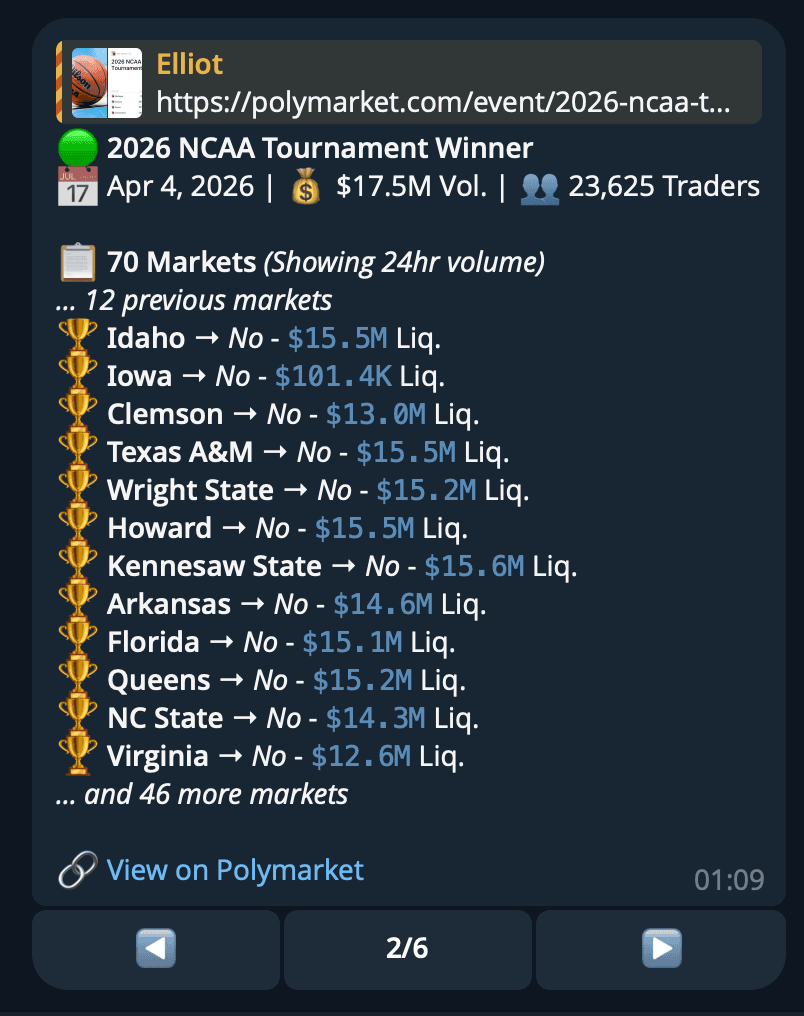This screenshot has width=804, height=1016.
Task: Click the forward arrow pagination button
Action: coord(659,950)
